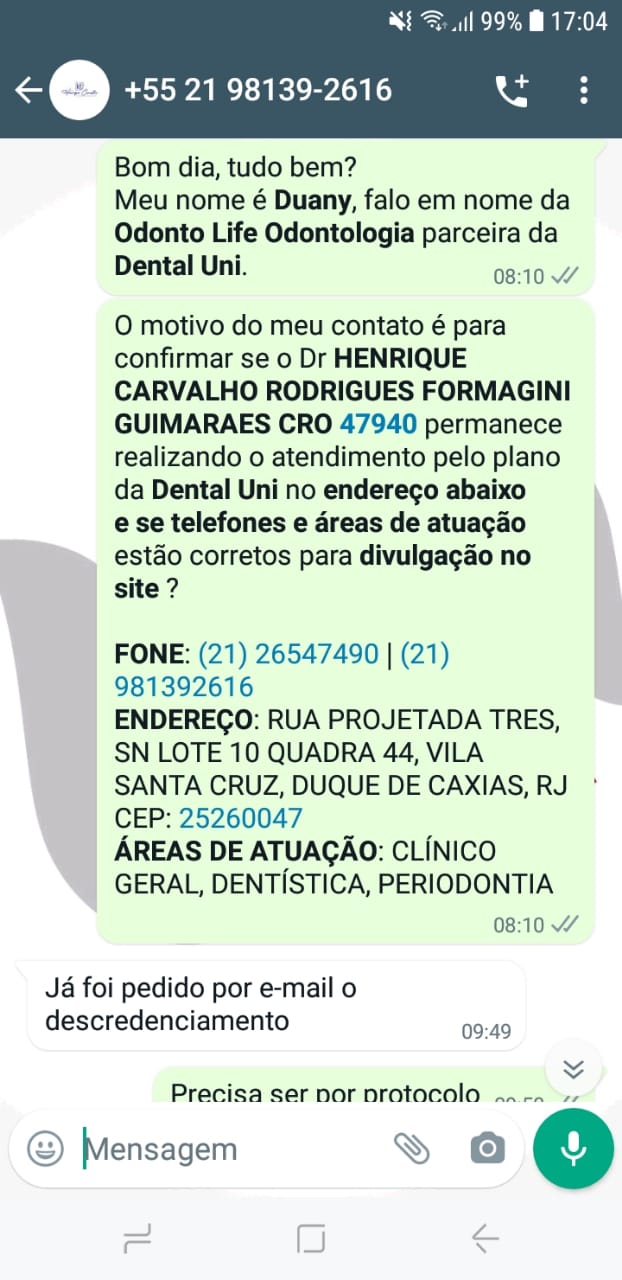Open the overflow menu

[584, 91]
